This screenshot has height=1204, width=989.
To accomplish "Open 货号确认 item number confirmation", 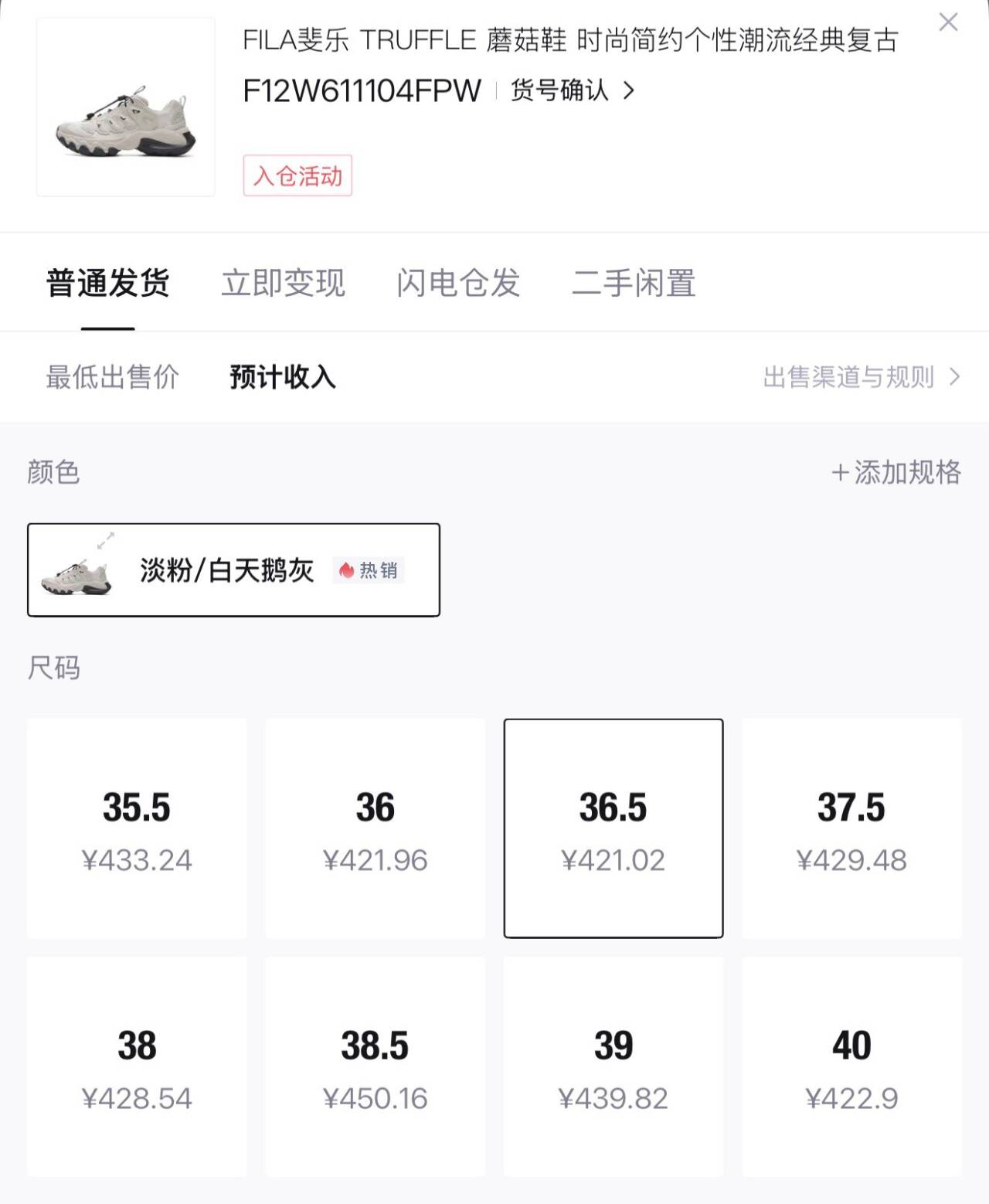I will (572, 90).
